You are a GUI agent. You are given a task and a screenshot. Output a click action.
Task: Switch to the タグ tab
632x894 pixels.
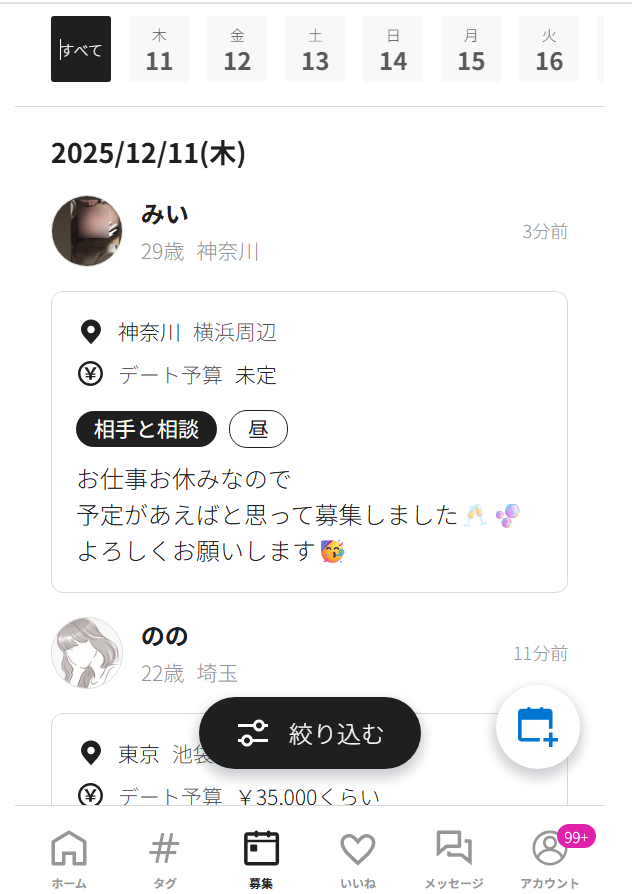164,857
